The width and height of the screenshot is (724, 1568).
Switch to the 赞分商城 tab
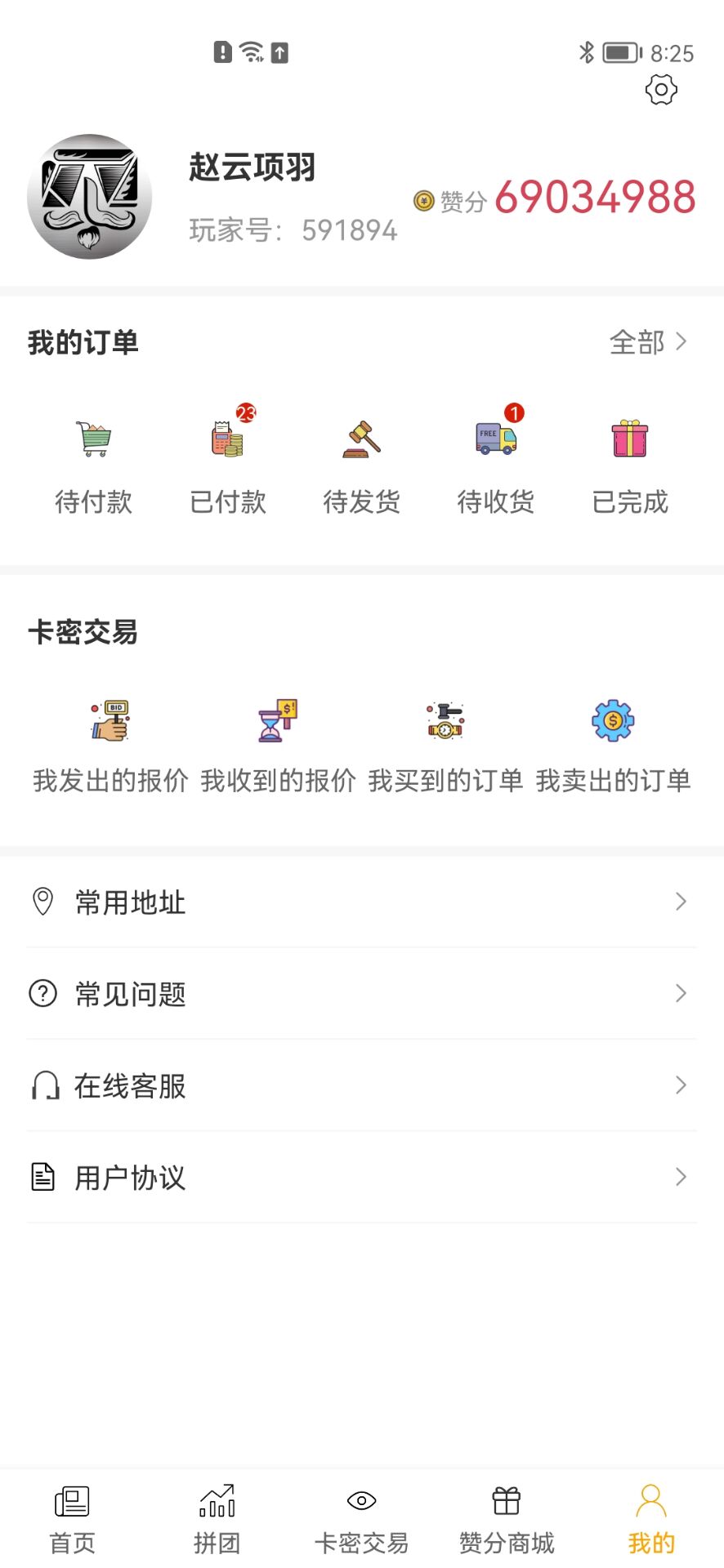coord(507,1519)
